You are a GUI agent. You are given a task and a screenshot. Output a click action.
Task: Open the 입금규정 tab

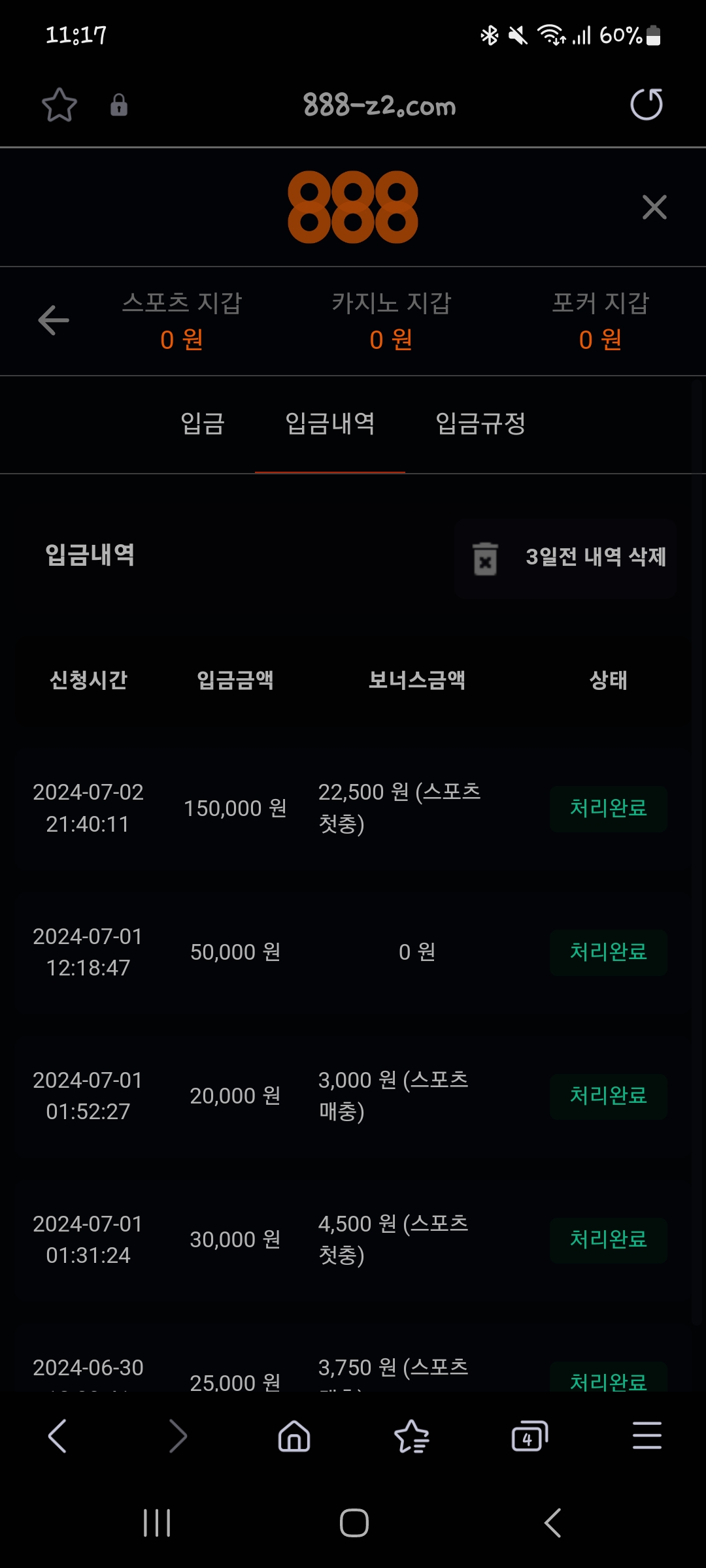(480, 423)
